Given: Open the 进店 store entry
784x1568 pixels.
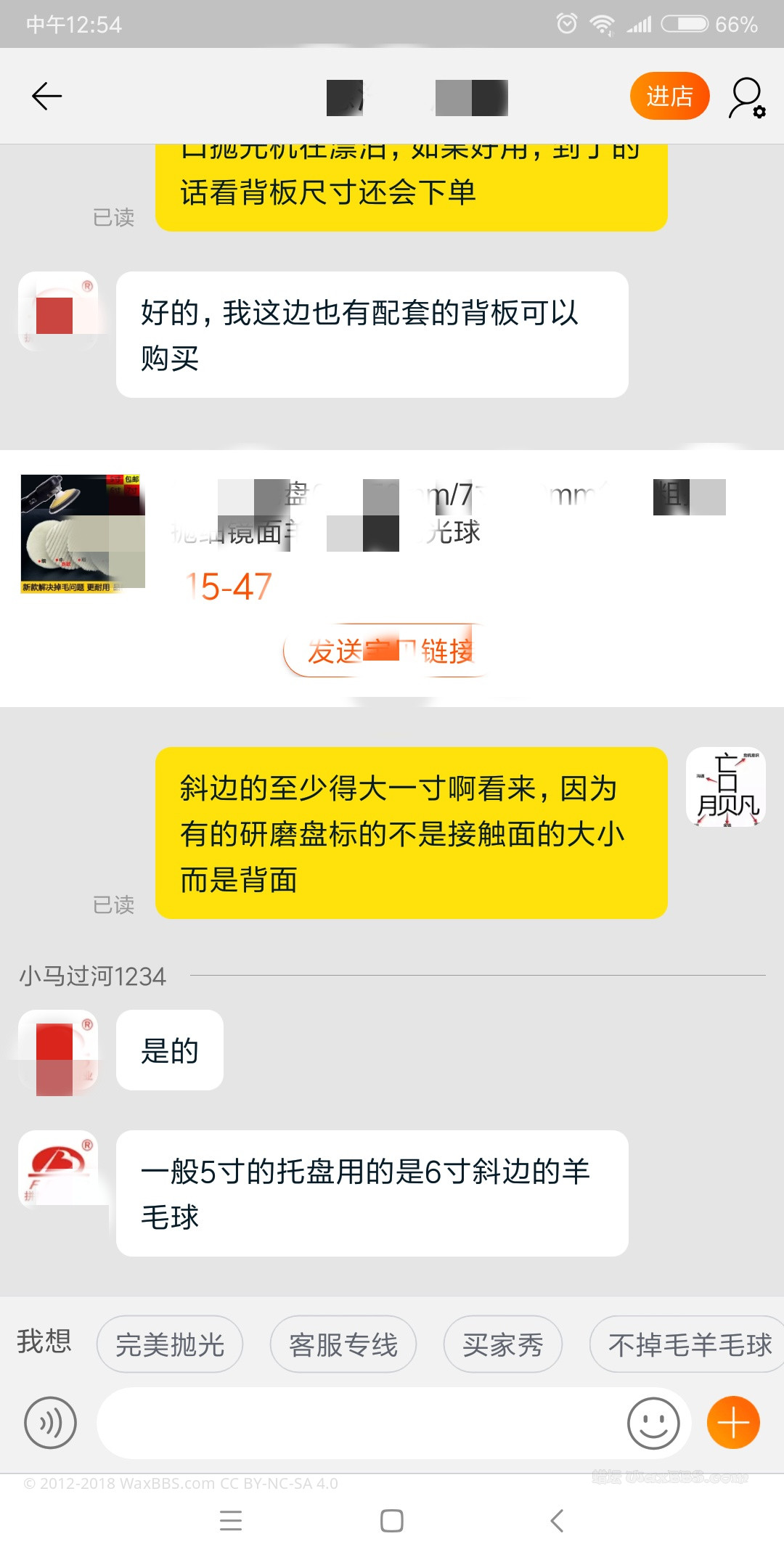Looking at the screenshot, I should point(669,95).
